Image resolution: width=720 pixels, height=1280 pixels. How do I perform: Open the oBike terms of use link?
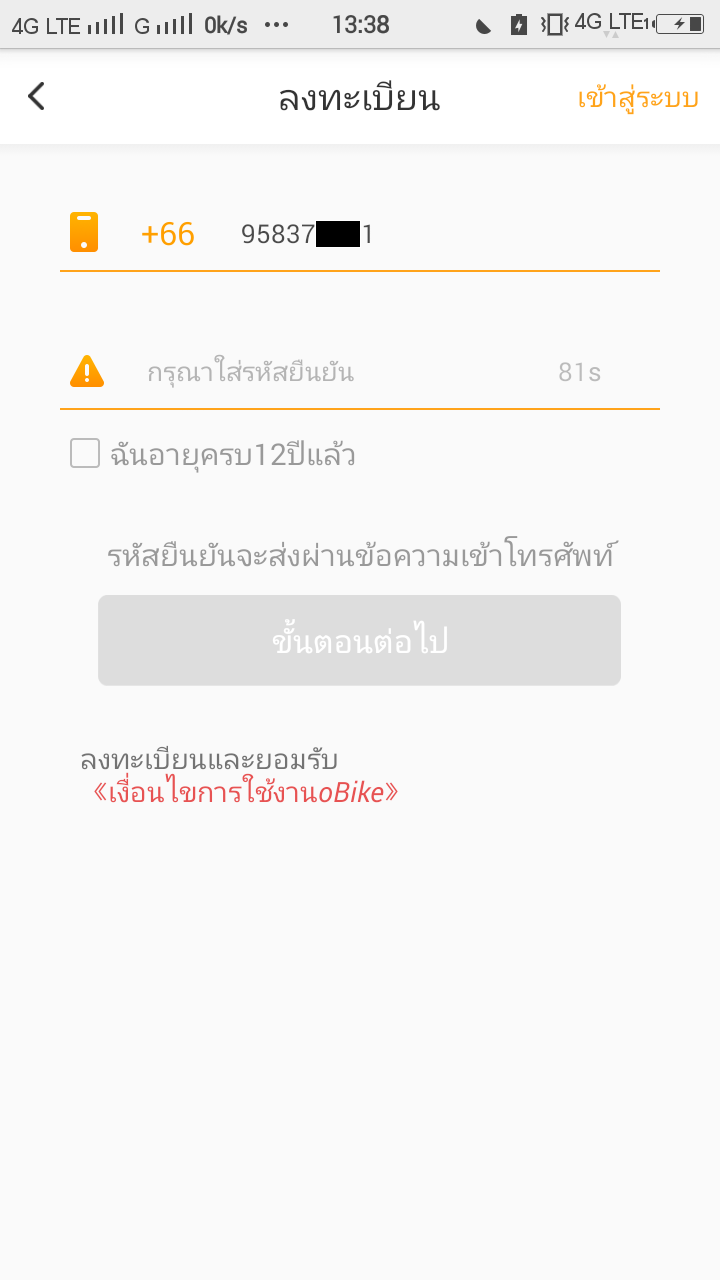coord(246,793)
